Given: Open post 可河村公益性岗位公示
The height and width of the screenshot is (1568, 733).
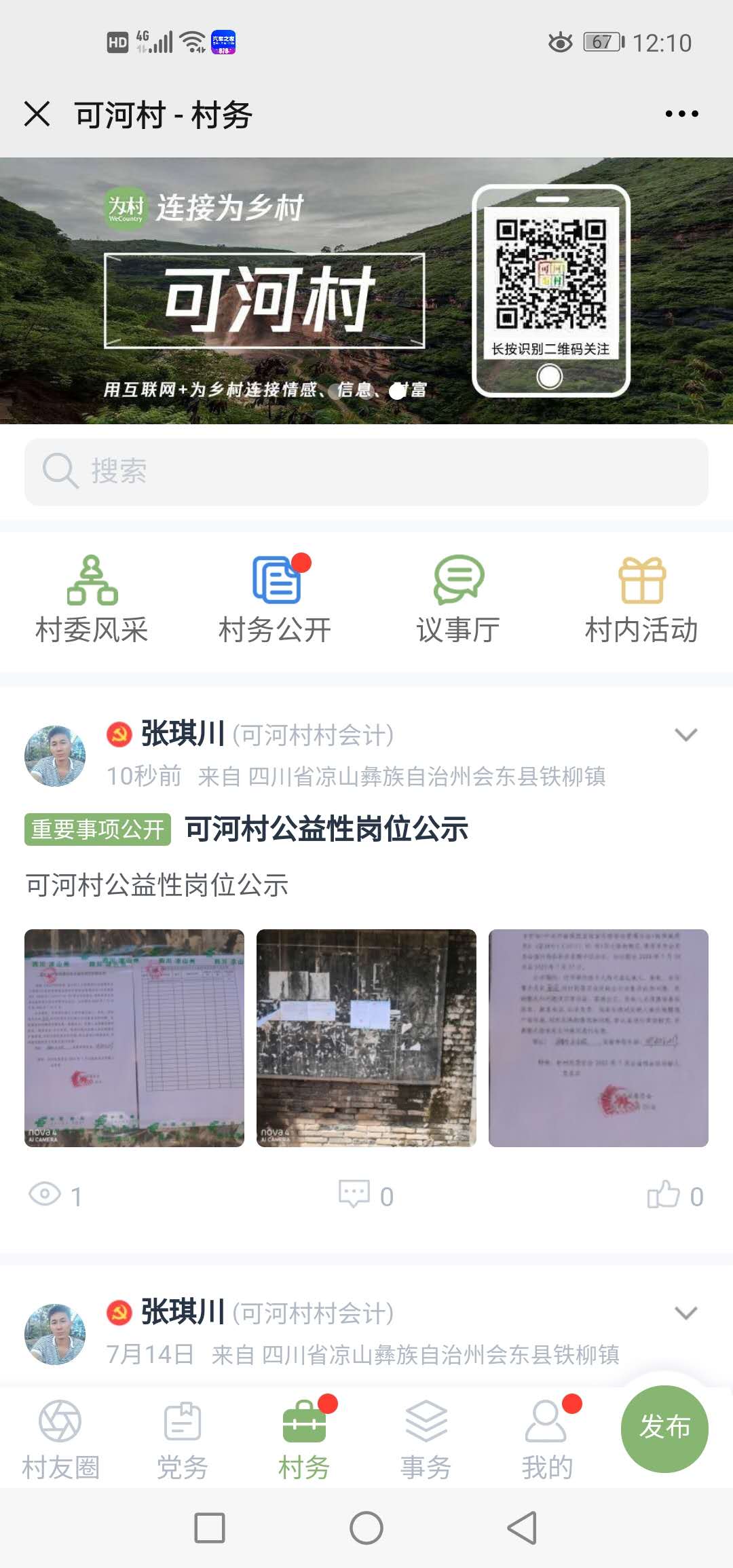Looking at the screenshot, I should click(326, 829).
